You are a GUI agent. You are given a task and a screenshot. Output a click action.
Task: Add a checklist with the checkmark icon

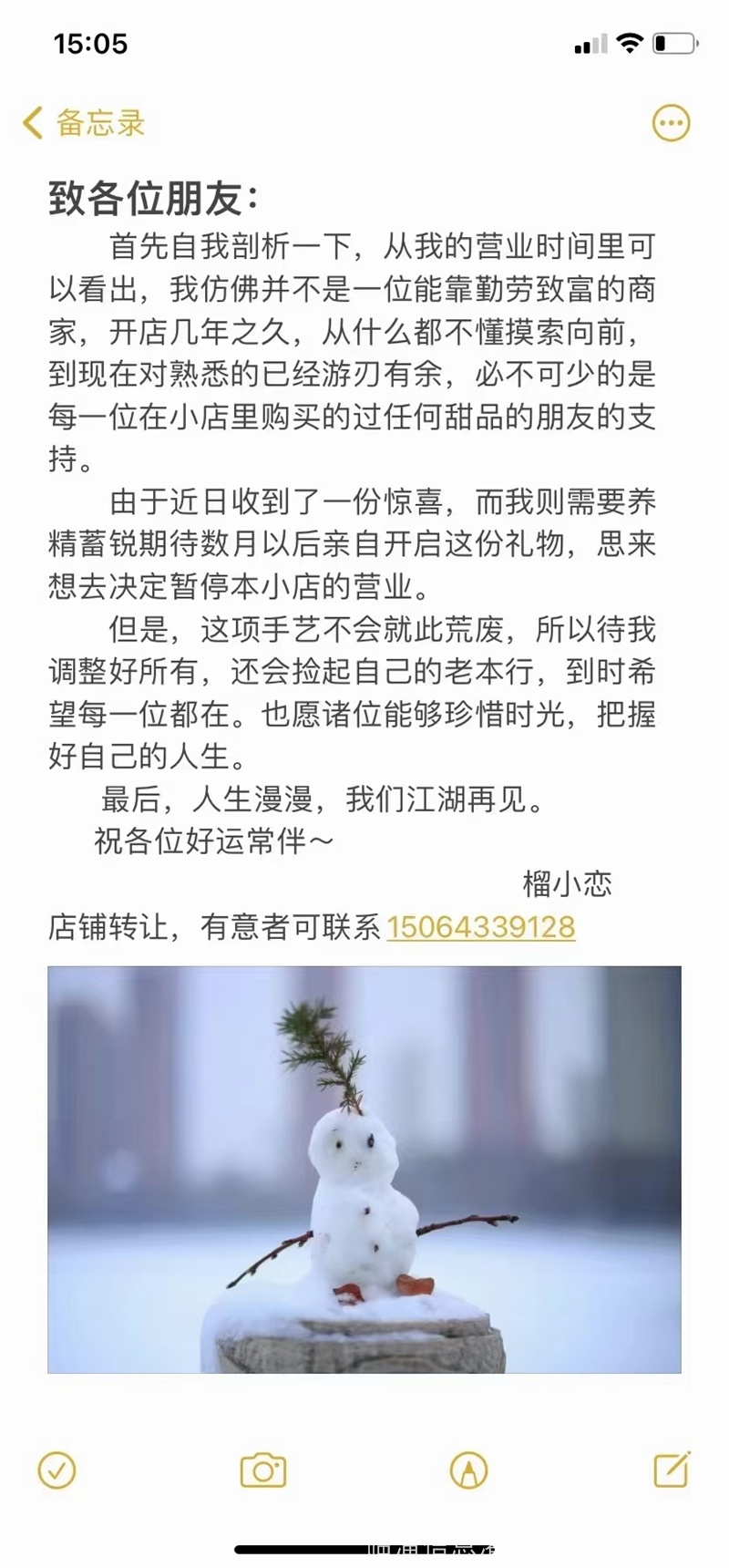[x=56, y=1470]
